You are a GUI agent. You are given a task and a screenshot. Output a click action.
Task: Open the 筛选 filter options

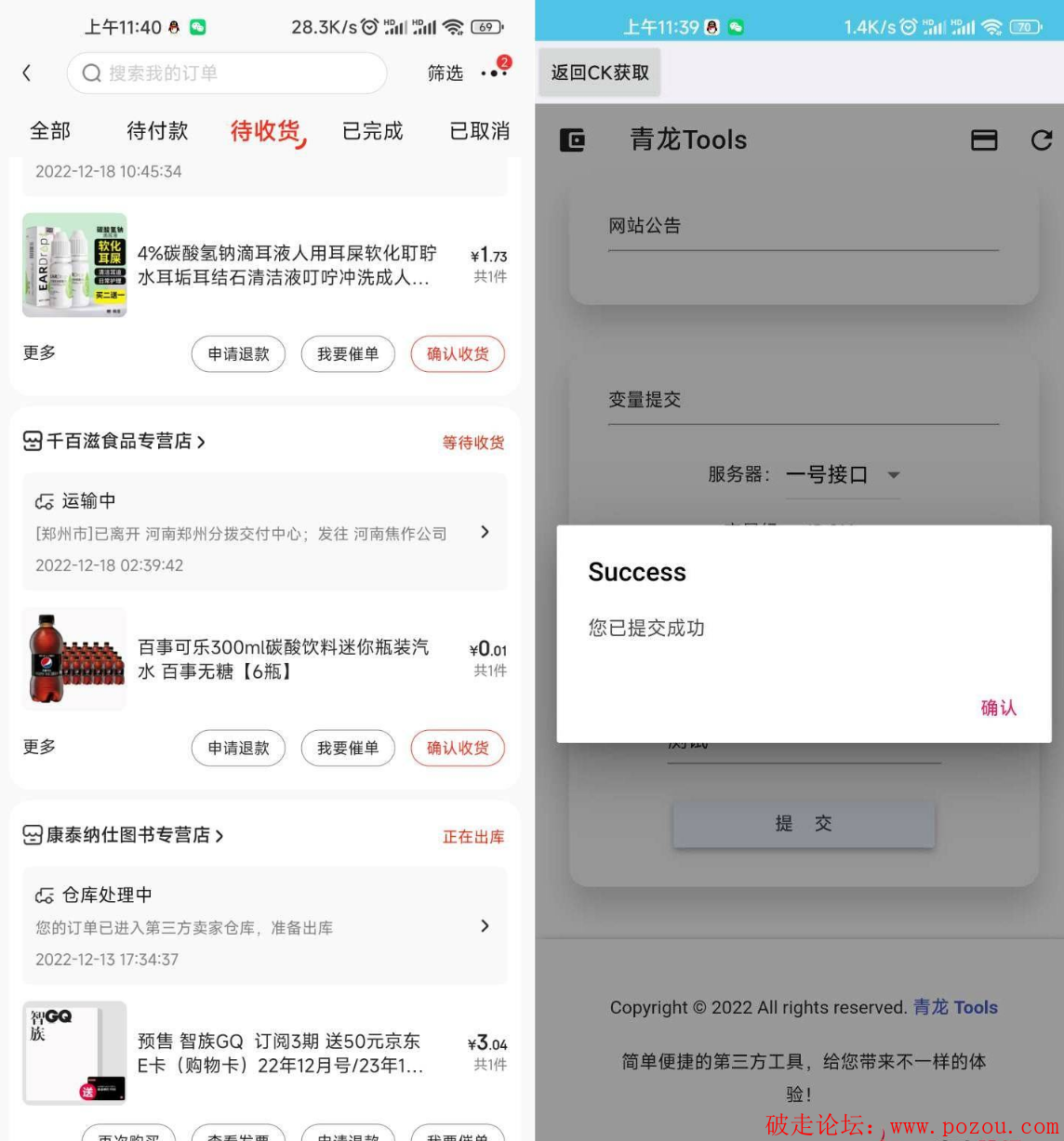point(445,73)
